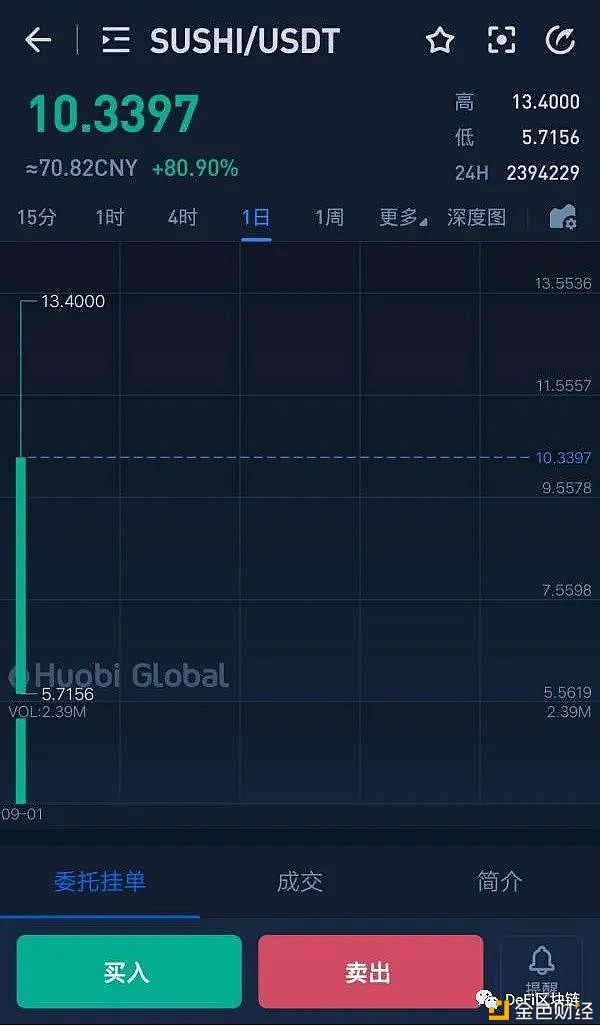Viewport: 600px width, 1027px height.
Task: Expand the 更多 intervals dropdown
Action: (403, 217)
